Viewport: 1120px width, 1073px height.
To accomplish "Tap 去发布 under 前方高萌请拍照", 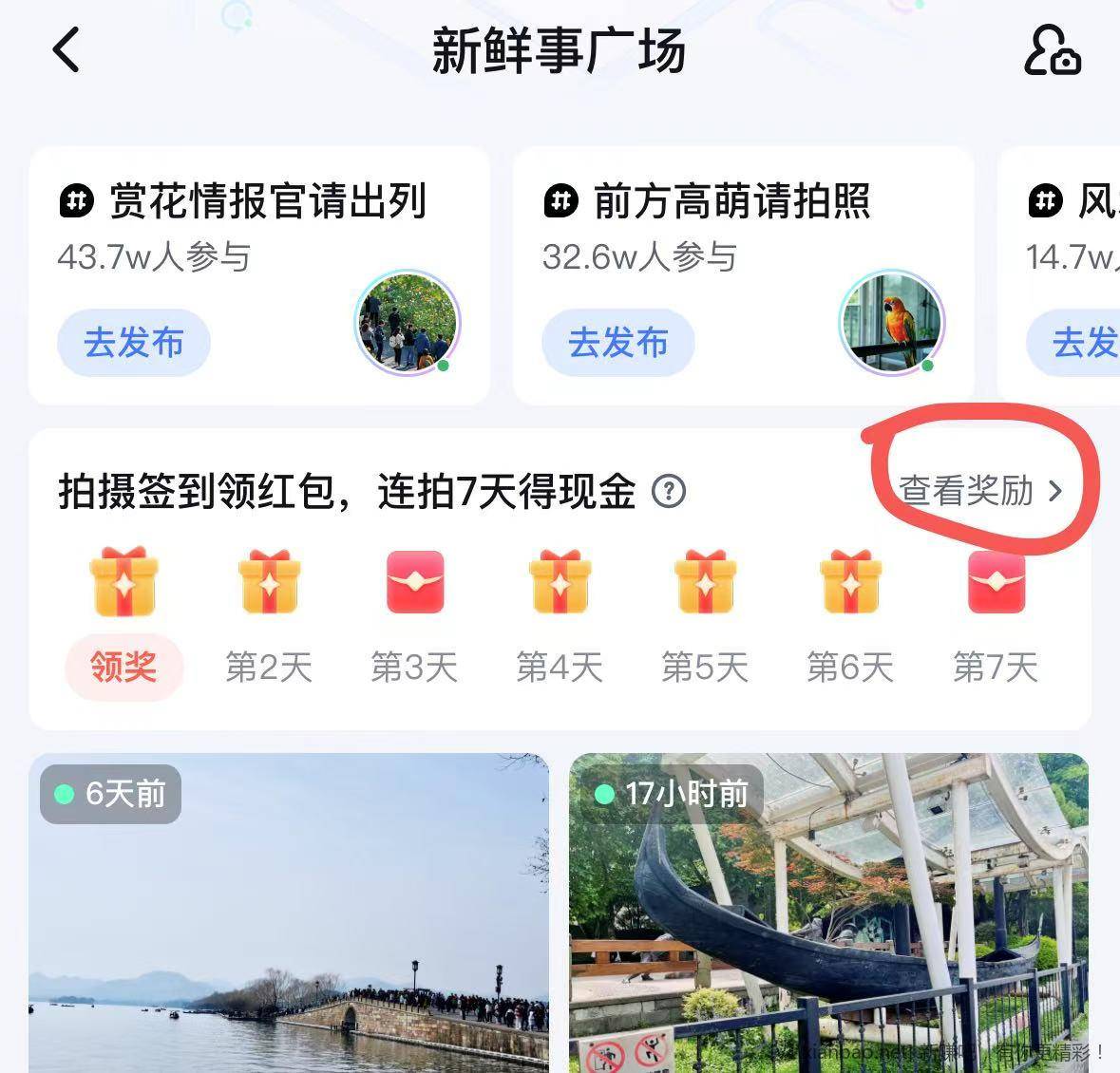I will (617, 343).
